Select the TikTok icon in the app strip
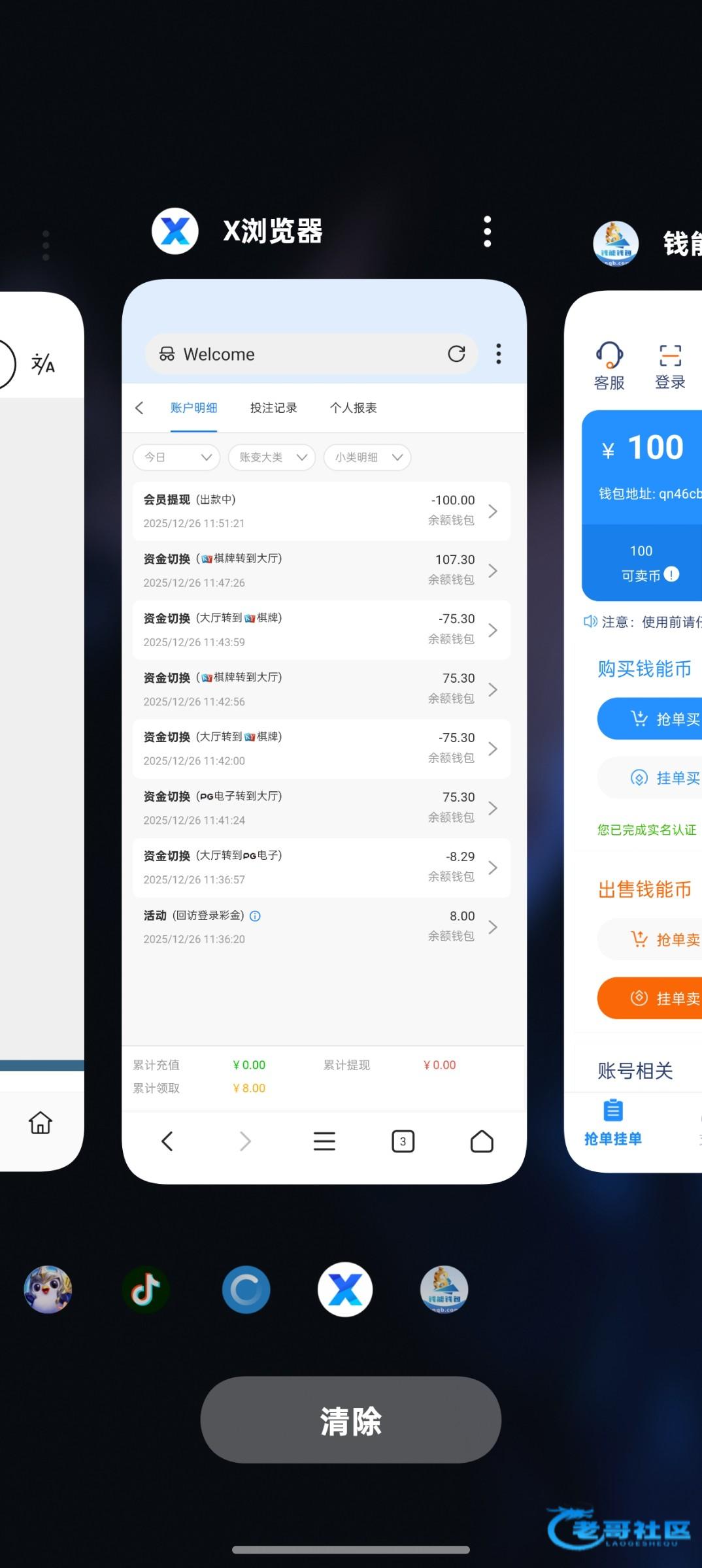This screenshot has width=702, height=1568. [146, 1289]
